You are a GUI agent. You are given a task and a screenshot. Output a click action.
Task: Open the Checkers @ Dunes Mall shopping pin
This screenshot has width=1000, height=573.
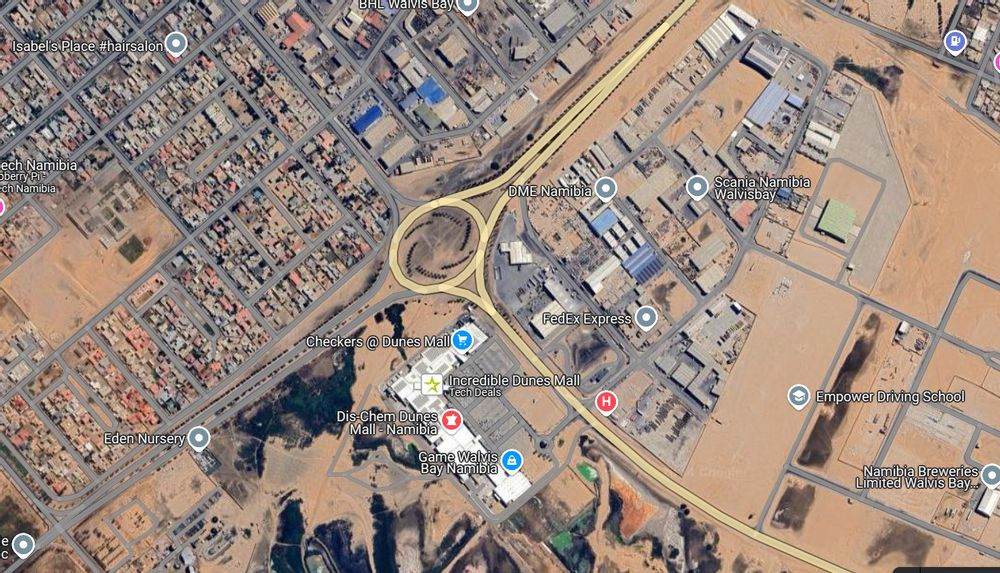461,341
